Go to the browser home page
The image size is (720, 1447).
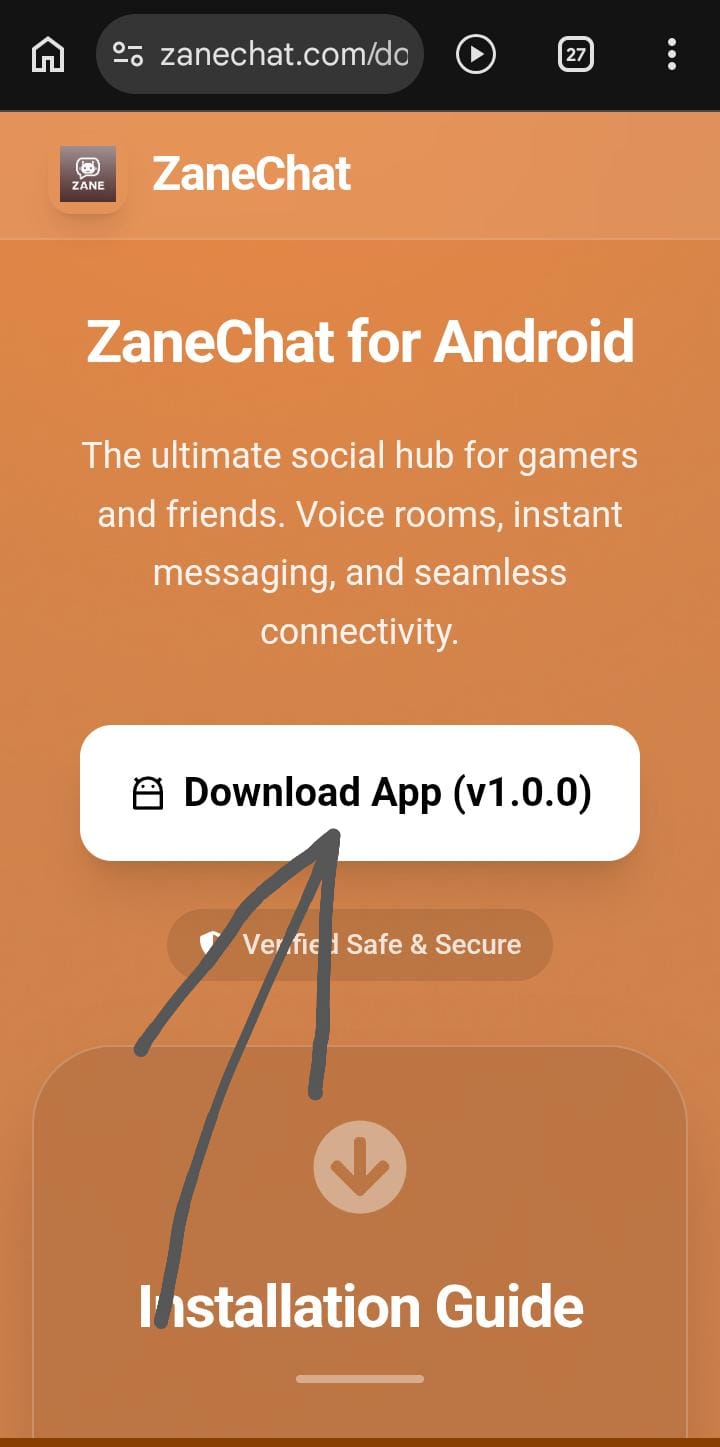coord(48,54)
